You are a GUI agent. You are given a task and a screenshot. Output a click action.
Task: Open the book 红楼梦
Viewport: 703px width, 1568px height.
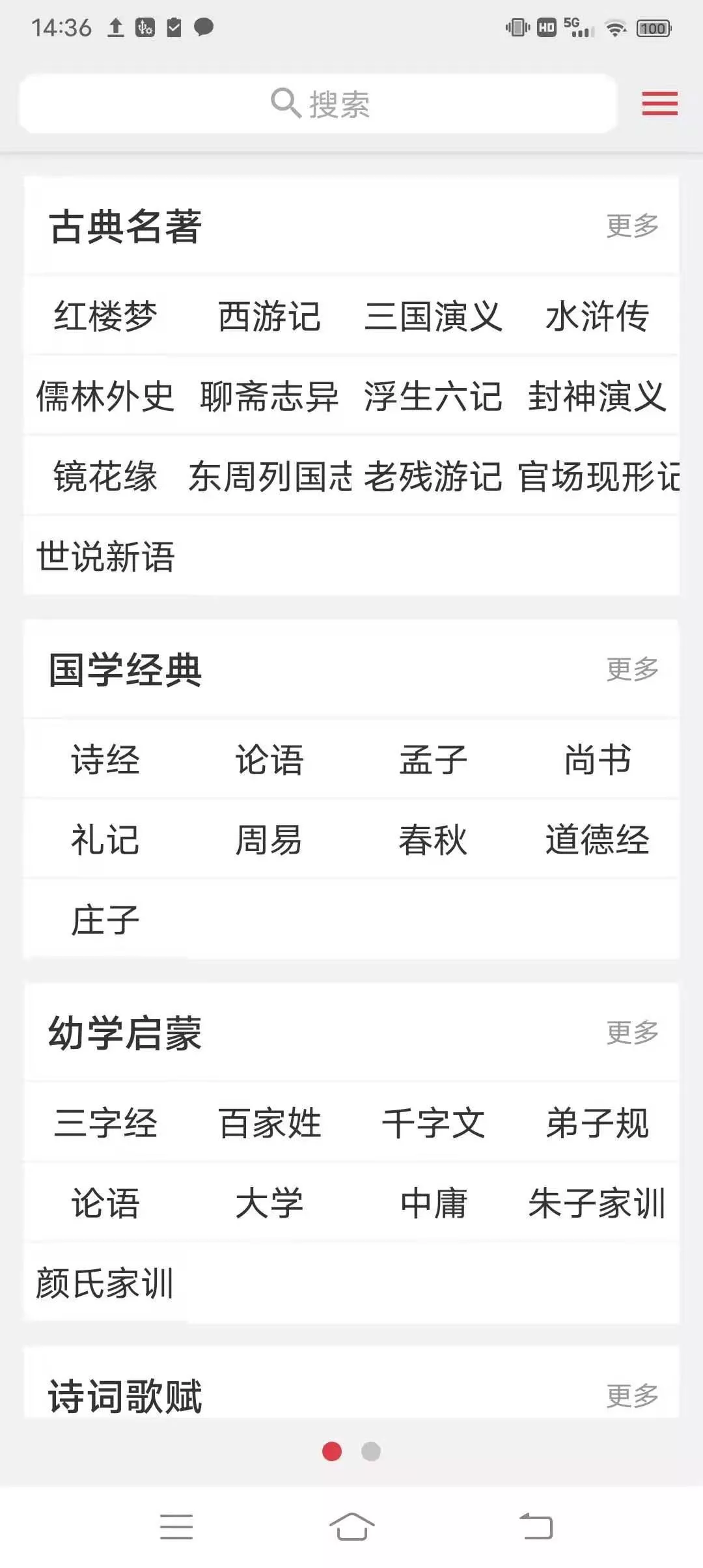(x=105, y=316)
